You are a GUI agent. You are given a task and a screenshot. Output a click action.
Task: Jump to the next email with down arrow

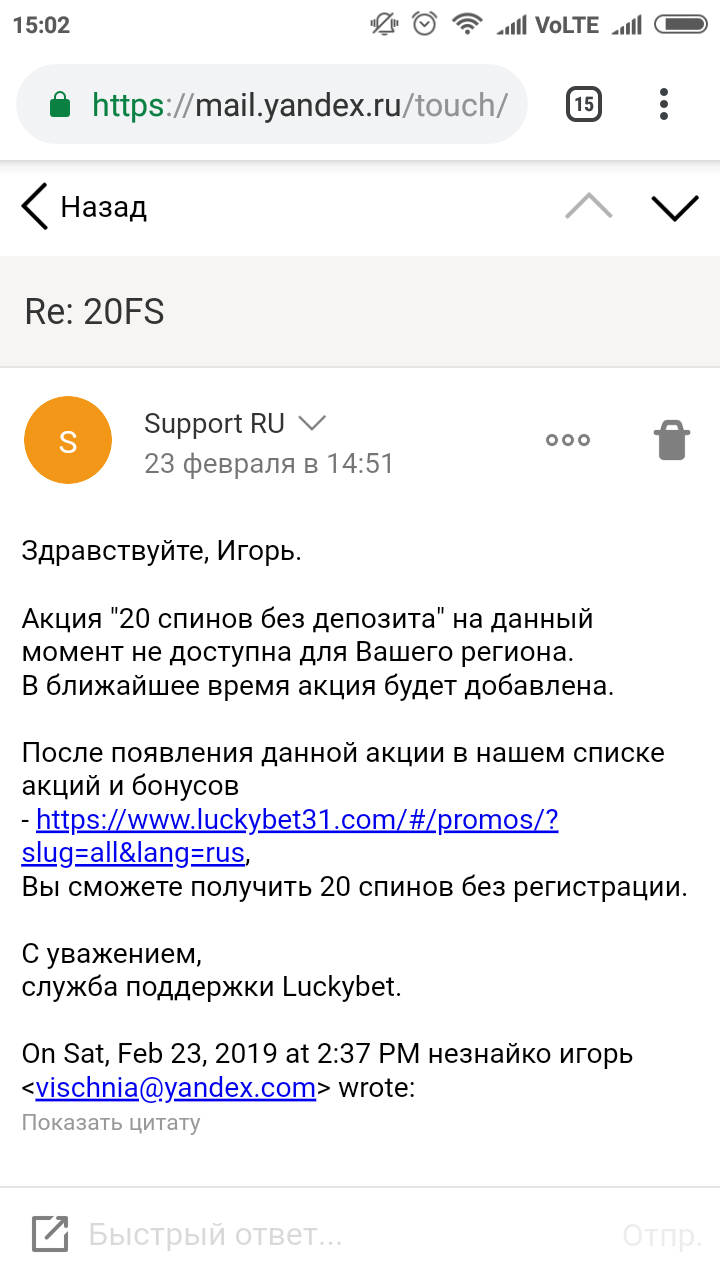point(674,207)
